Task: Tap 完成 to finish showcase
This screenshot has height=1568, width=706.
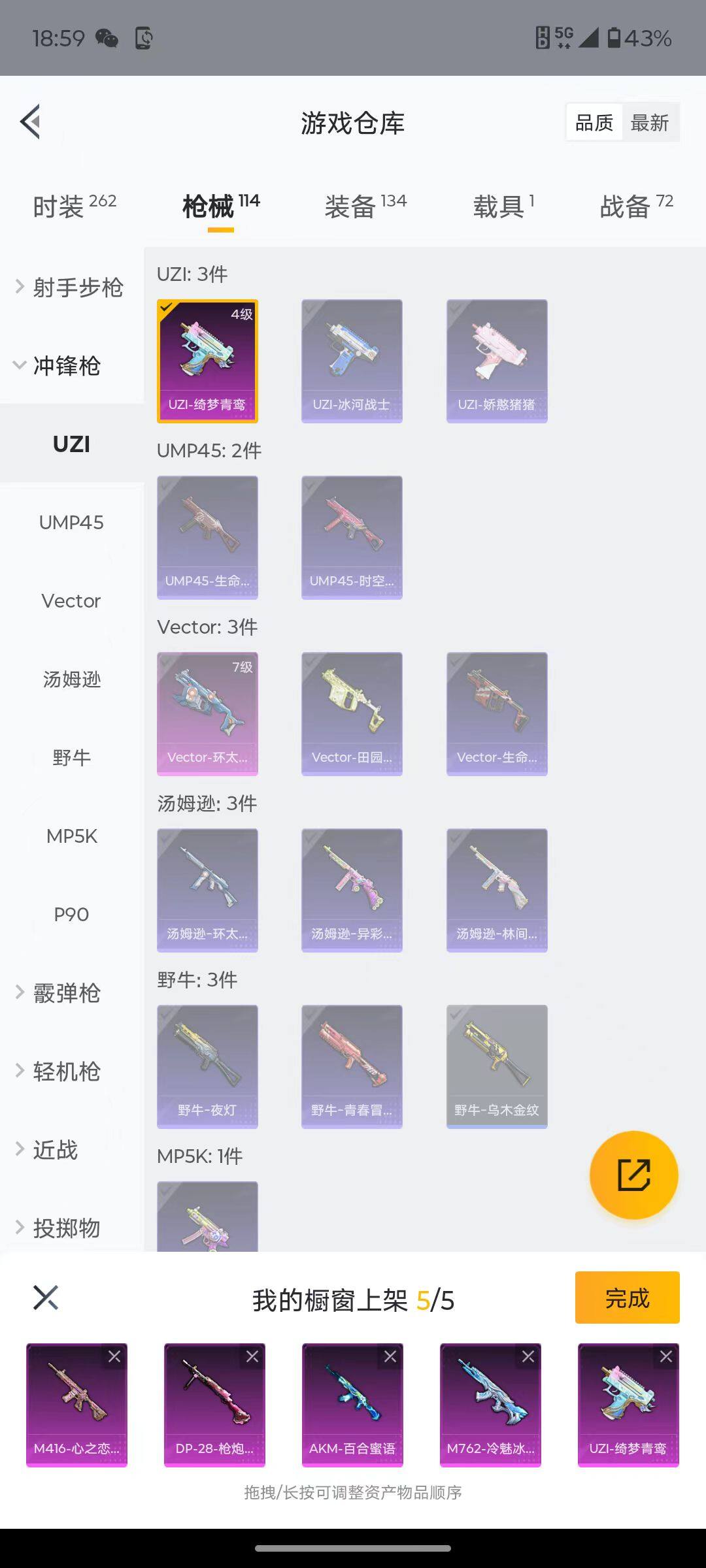Action: point(627,1298)
